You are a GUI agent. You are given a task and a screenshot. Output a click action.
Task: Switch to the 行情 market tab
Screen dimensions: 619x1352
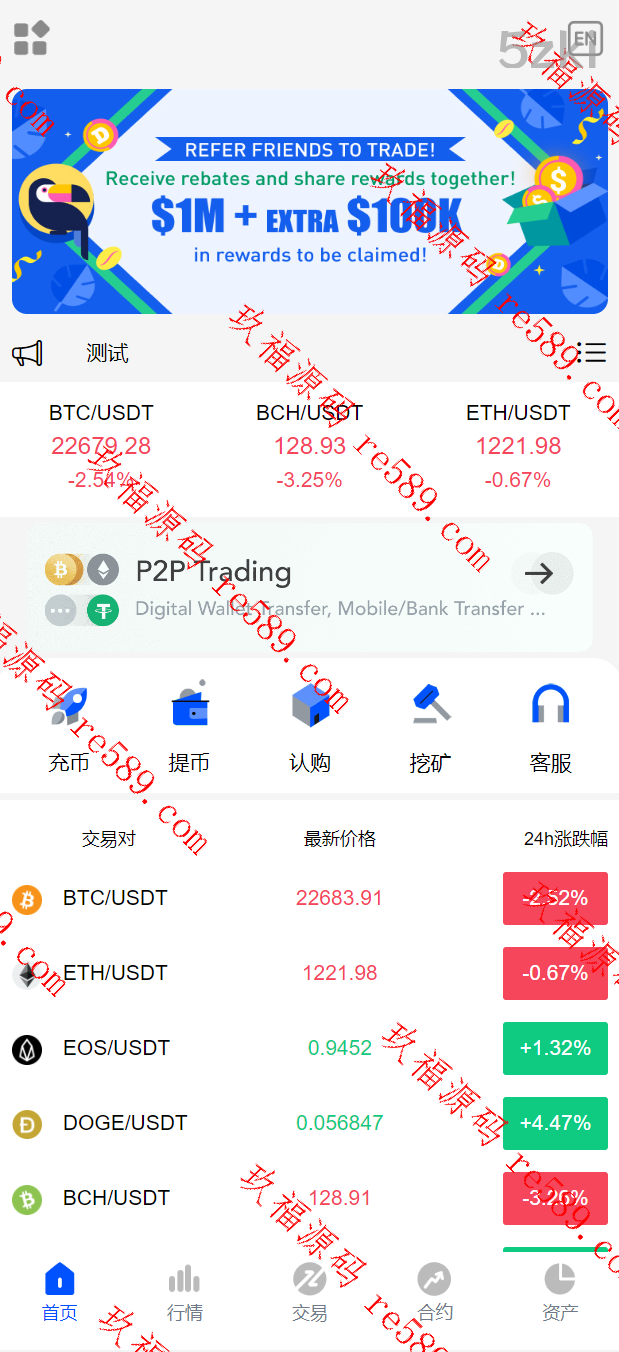coord(184,1291)
